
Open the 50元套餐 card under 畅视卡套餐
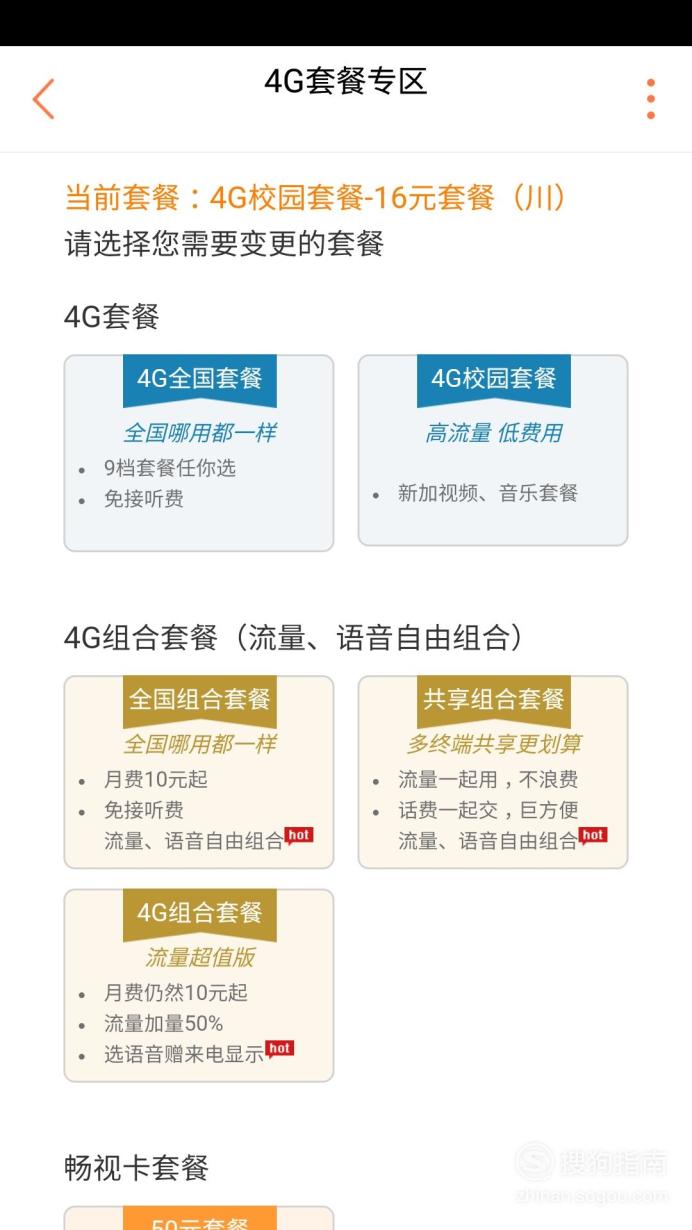[199, 1218]
